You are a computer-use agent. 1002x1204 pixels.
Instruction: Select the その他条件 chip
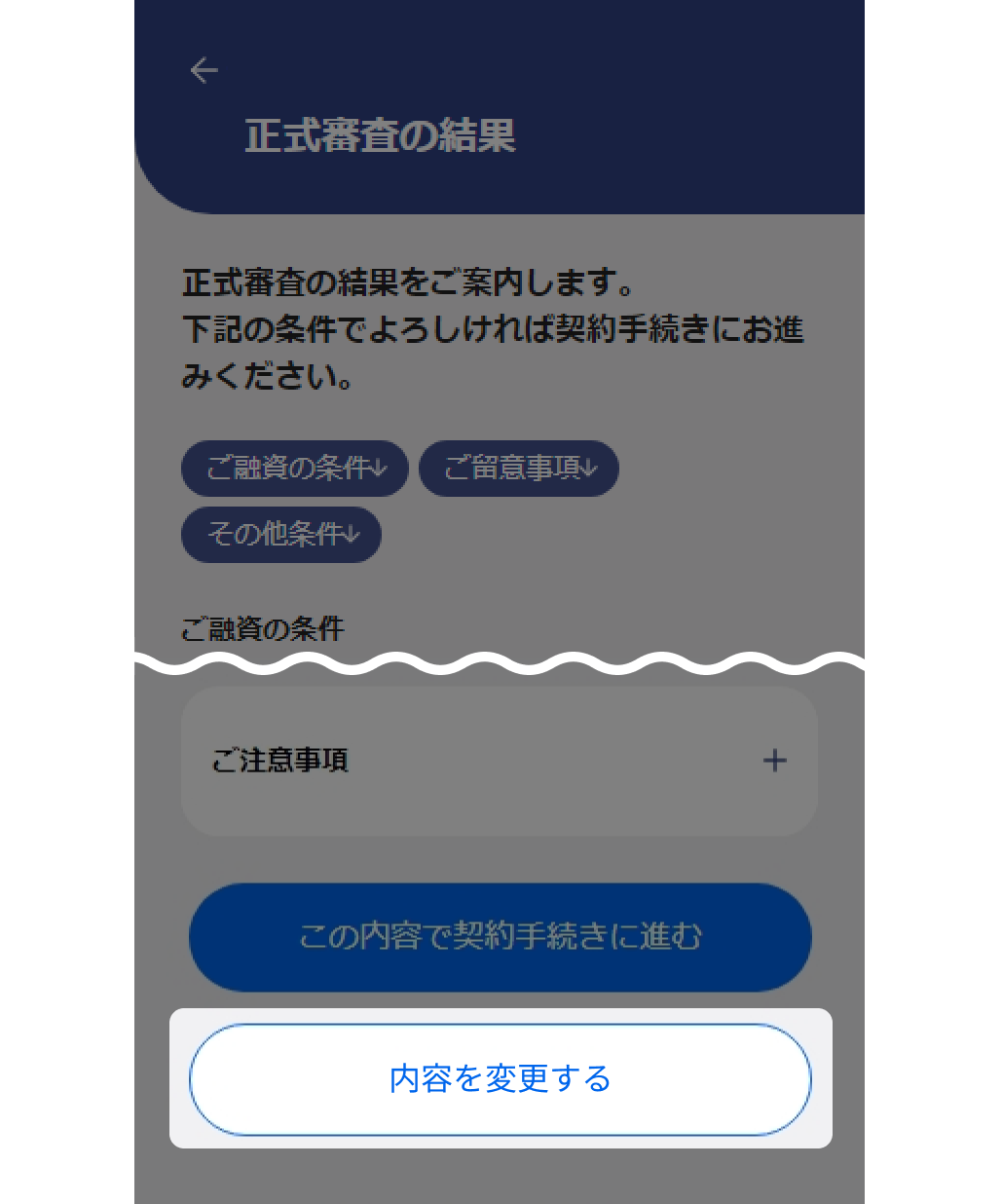(x=280, y=535)
